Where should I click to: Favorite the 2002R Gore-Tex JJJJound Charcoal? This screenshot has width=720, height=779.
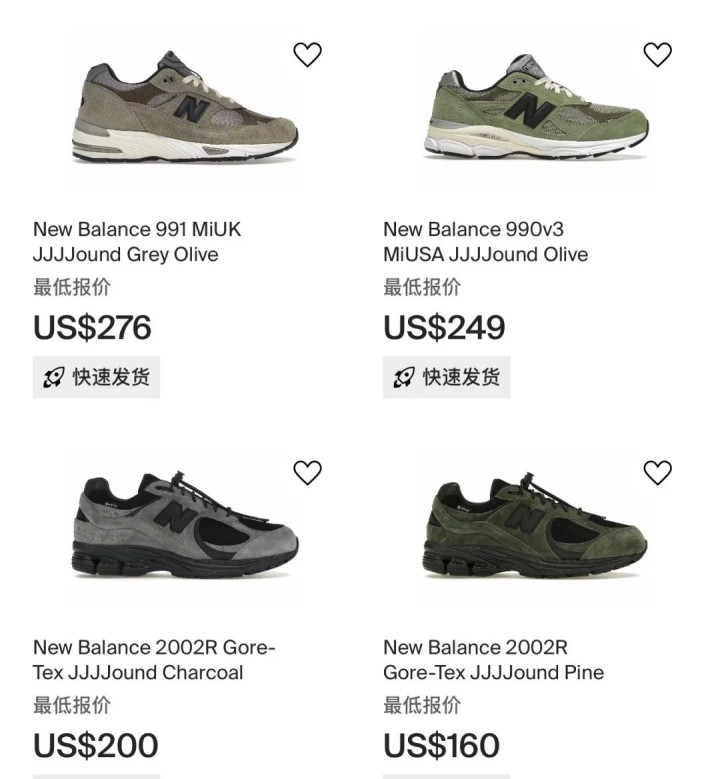point(307,472)
